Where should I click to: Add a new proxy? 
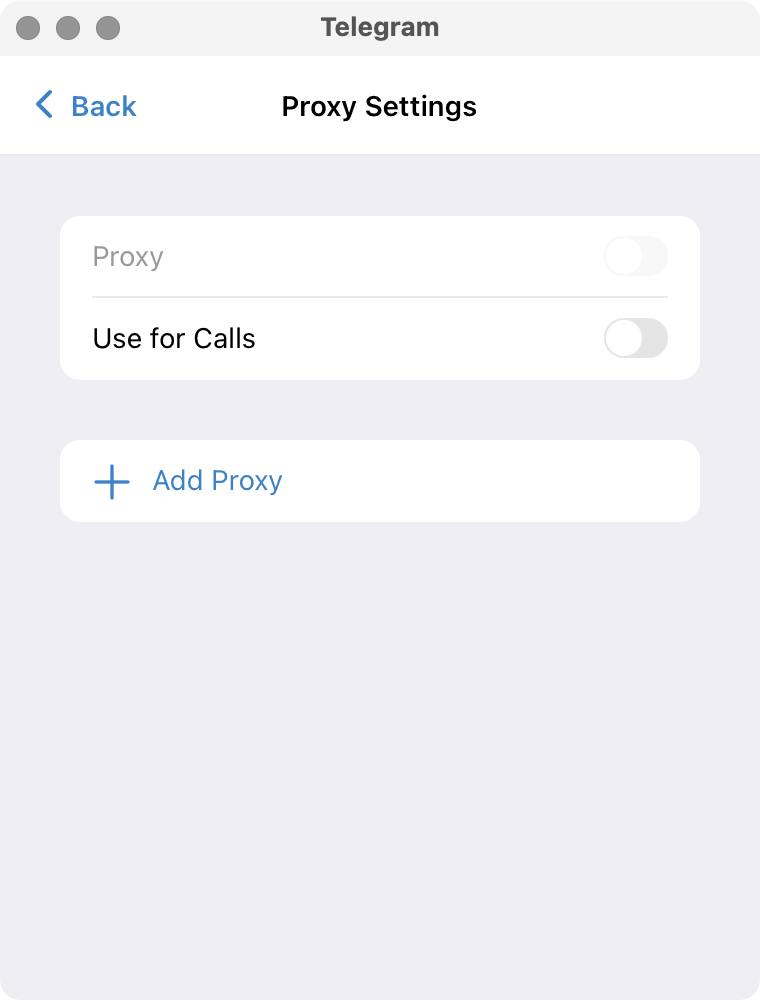(x=217, y=481)
